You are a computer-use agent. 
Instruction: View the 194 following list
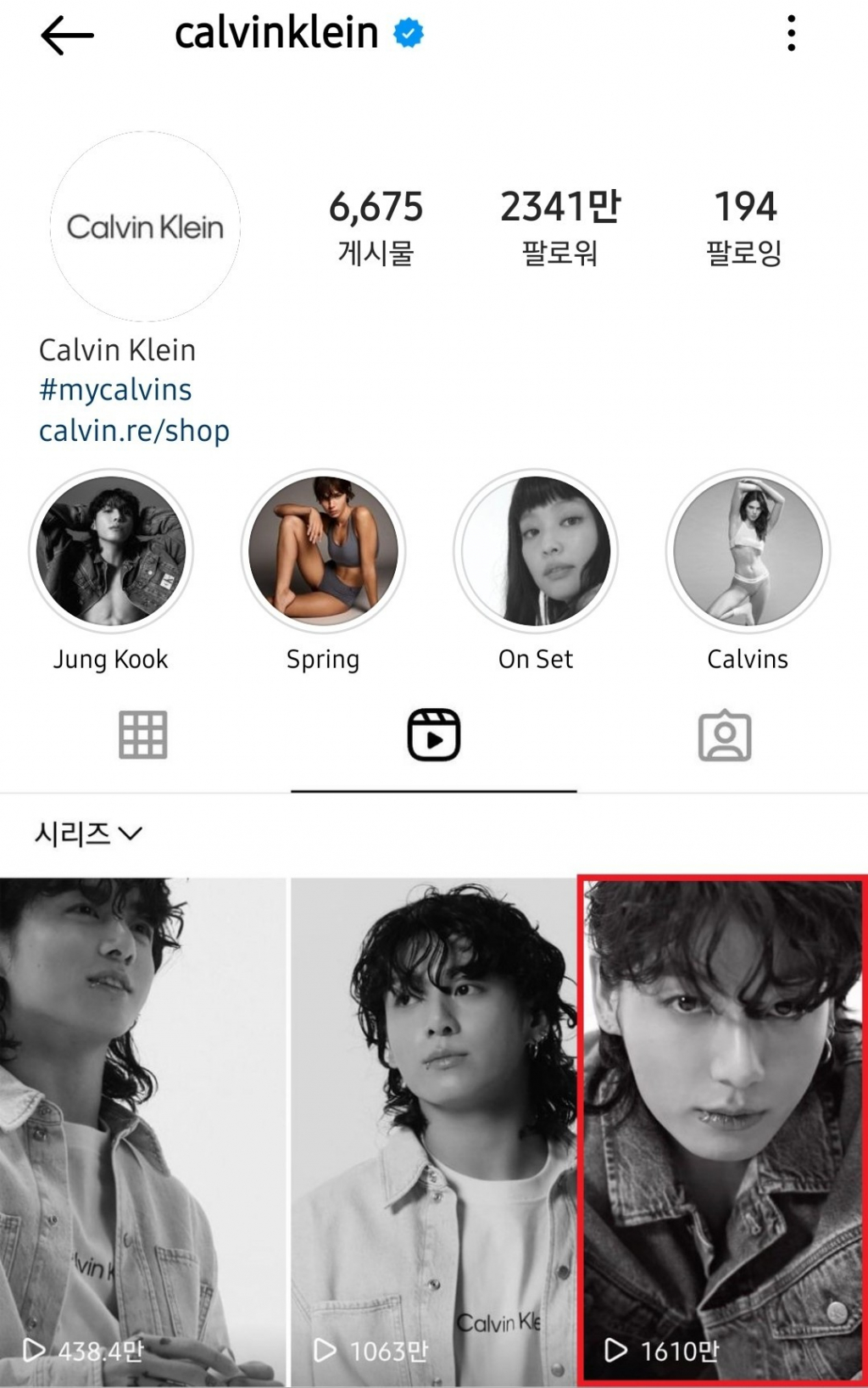click(x=744, y=227)
